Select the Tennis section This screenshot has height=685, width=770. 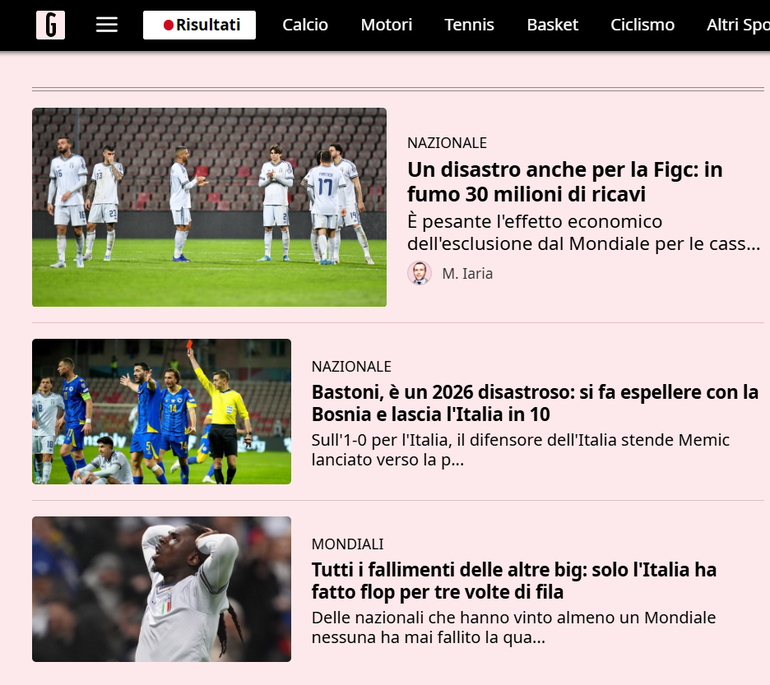tap(469, 25)
